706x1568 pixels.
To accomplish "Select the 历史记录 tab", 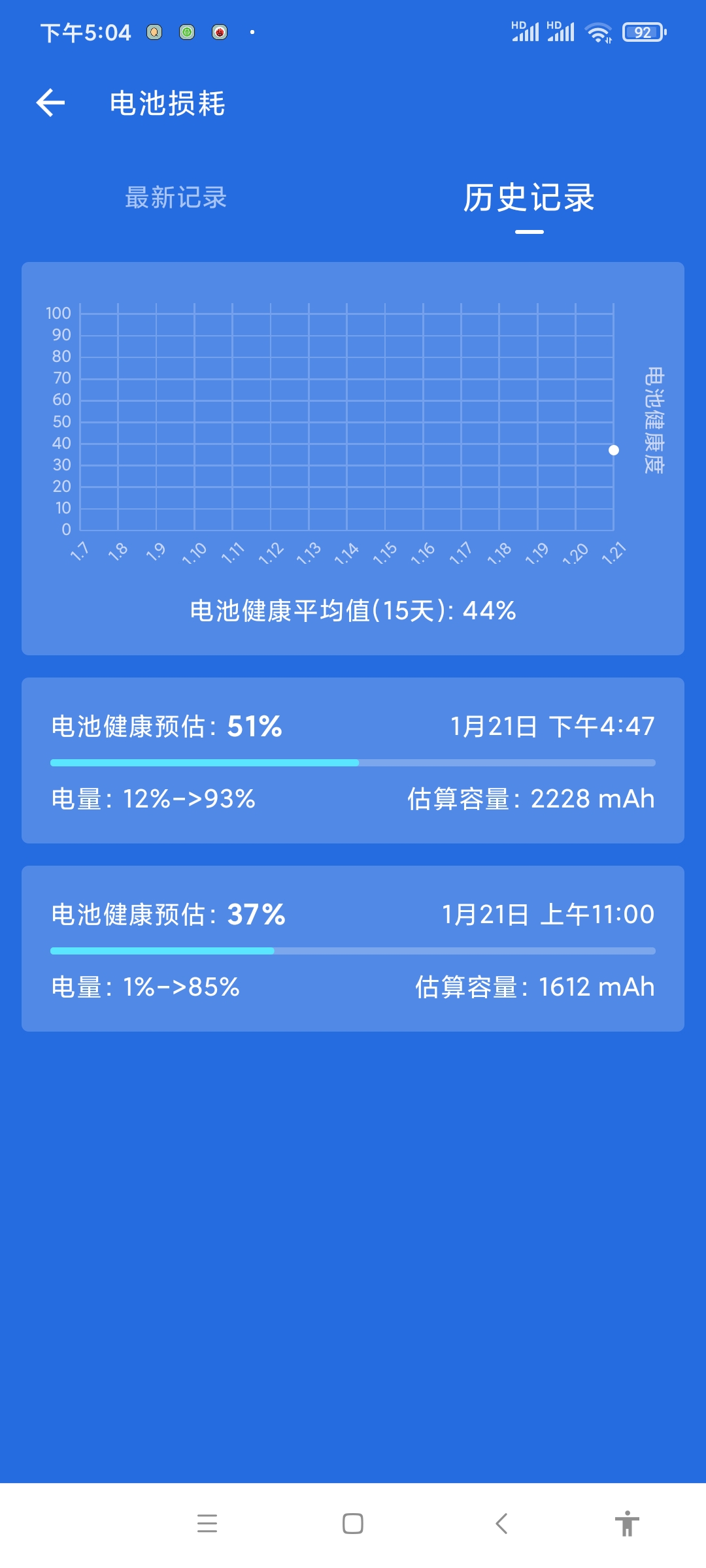I will click(529, 197).
